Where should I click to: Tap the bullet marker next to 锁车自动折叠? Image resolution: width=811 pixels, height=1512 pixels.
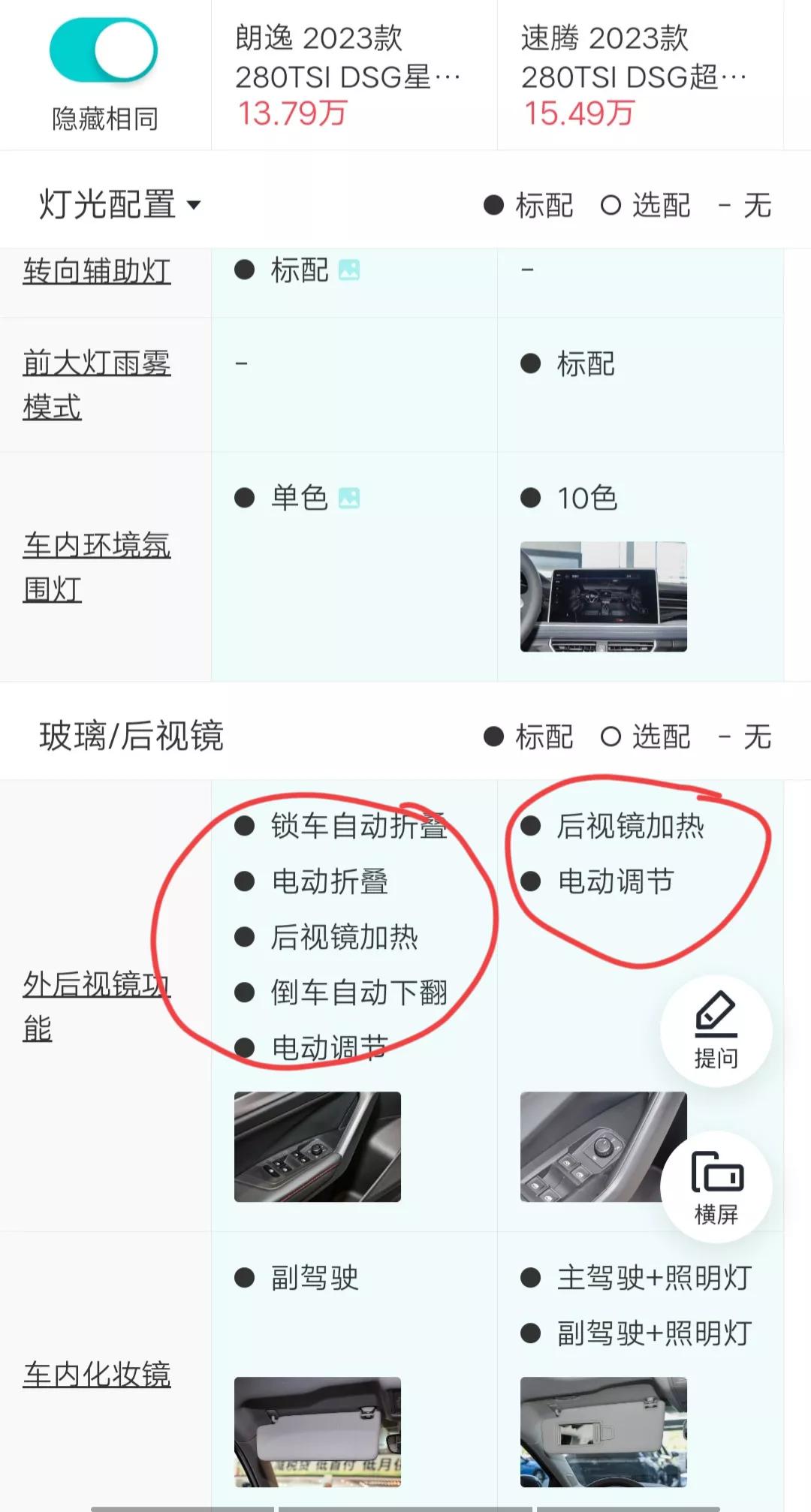point(243,829)
